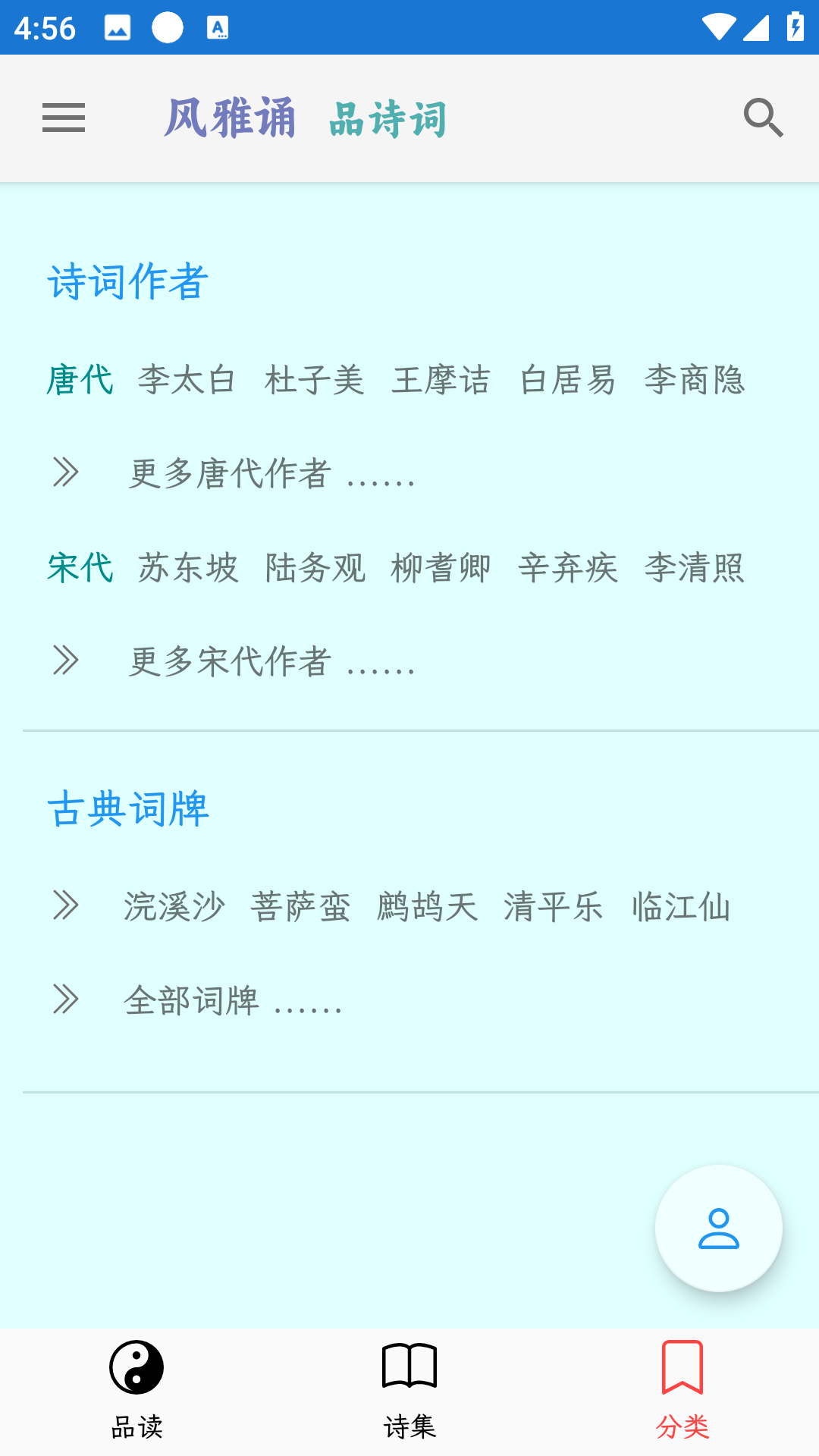The image size is (819, 1456).
Task: Open poet 李清照
Action: (695, 568)
